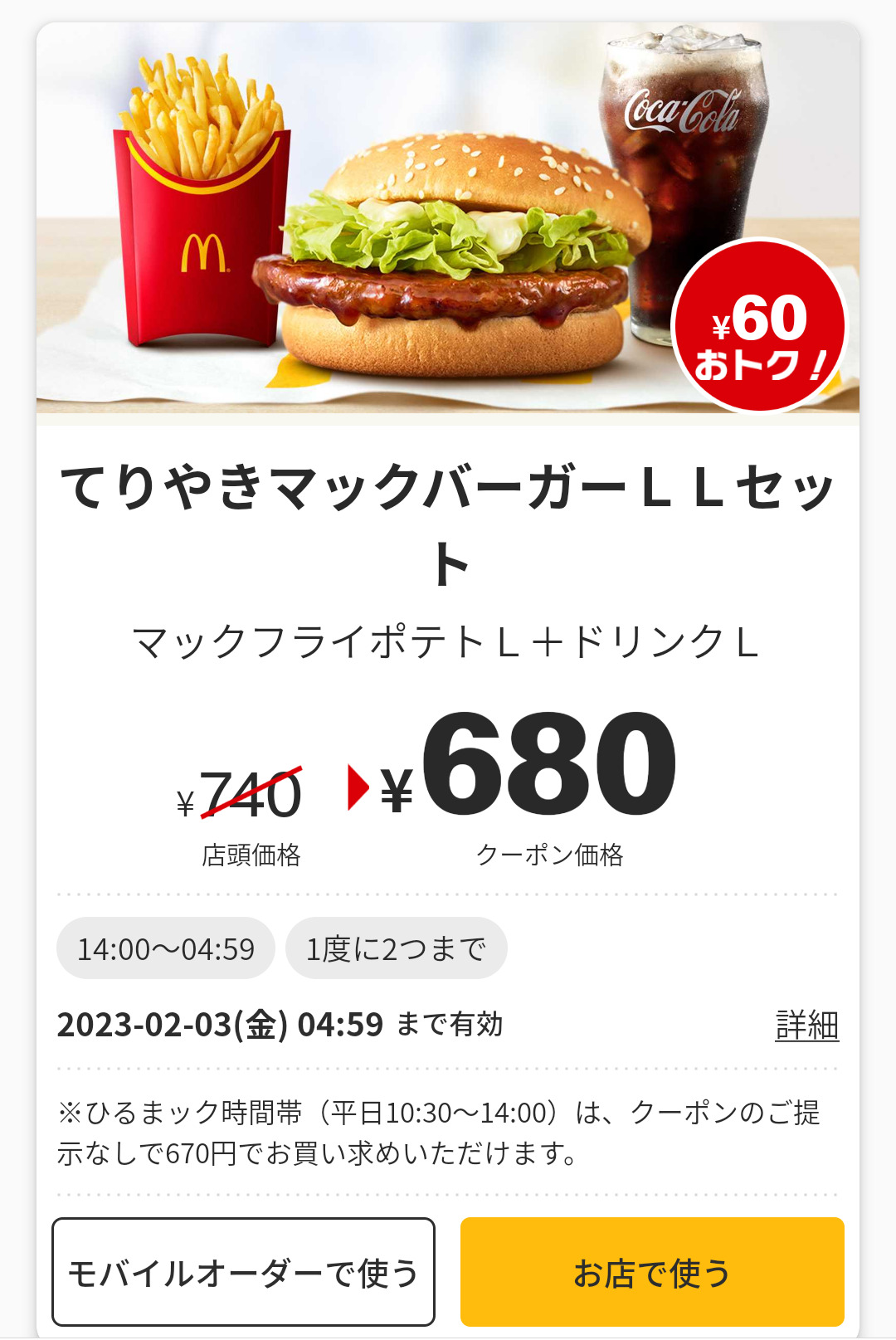This screenshot has height=1340, width=896.
Task: Select お店で使う to use in store
Action: 652,1272
